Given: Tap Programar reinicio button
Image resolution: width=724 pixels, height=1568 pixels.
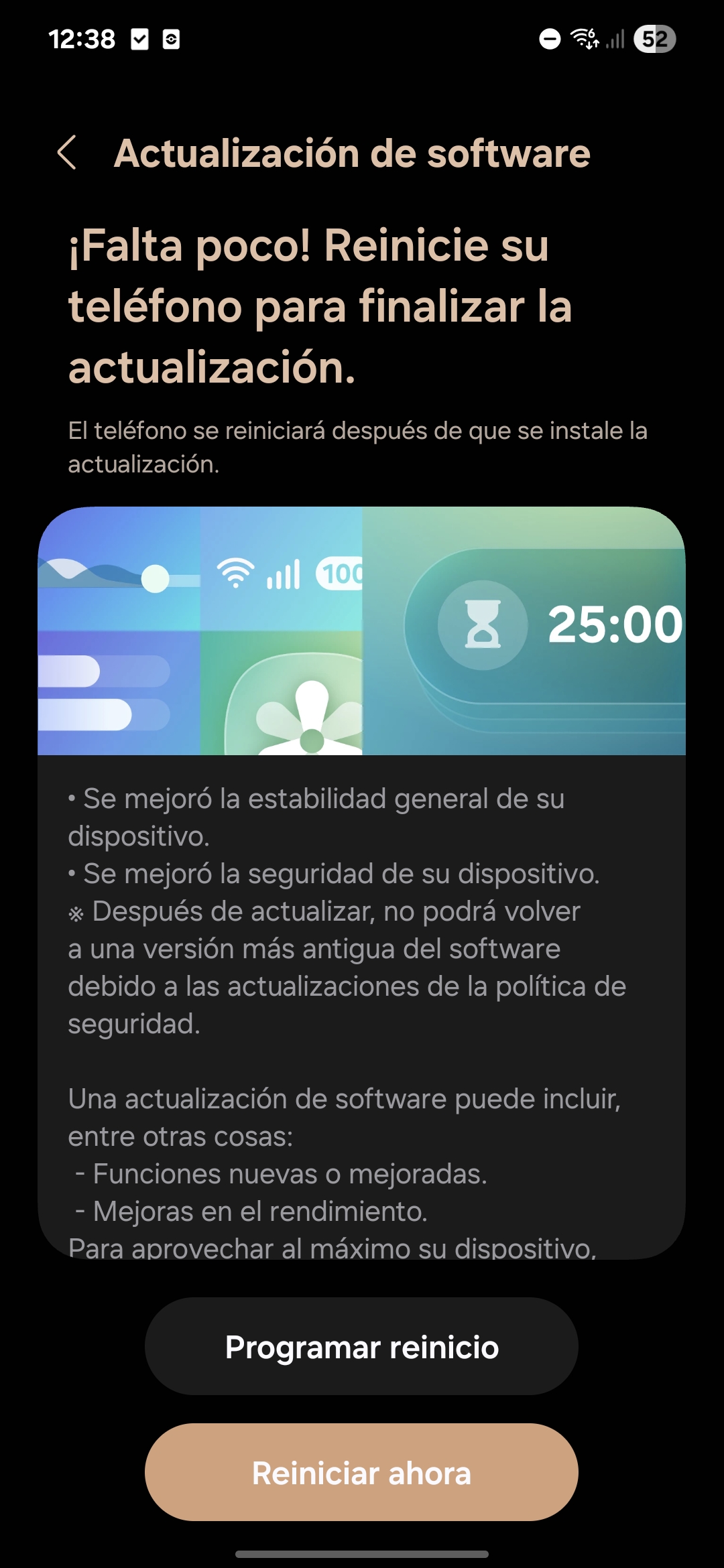Looking at the screenshot, I should pyautogui.click(x=361, y=1347).
